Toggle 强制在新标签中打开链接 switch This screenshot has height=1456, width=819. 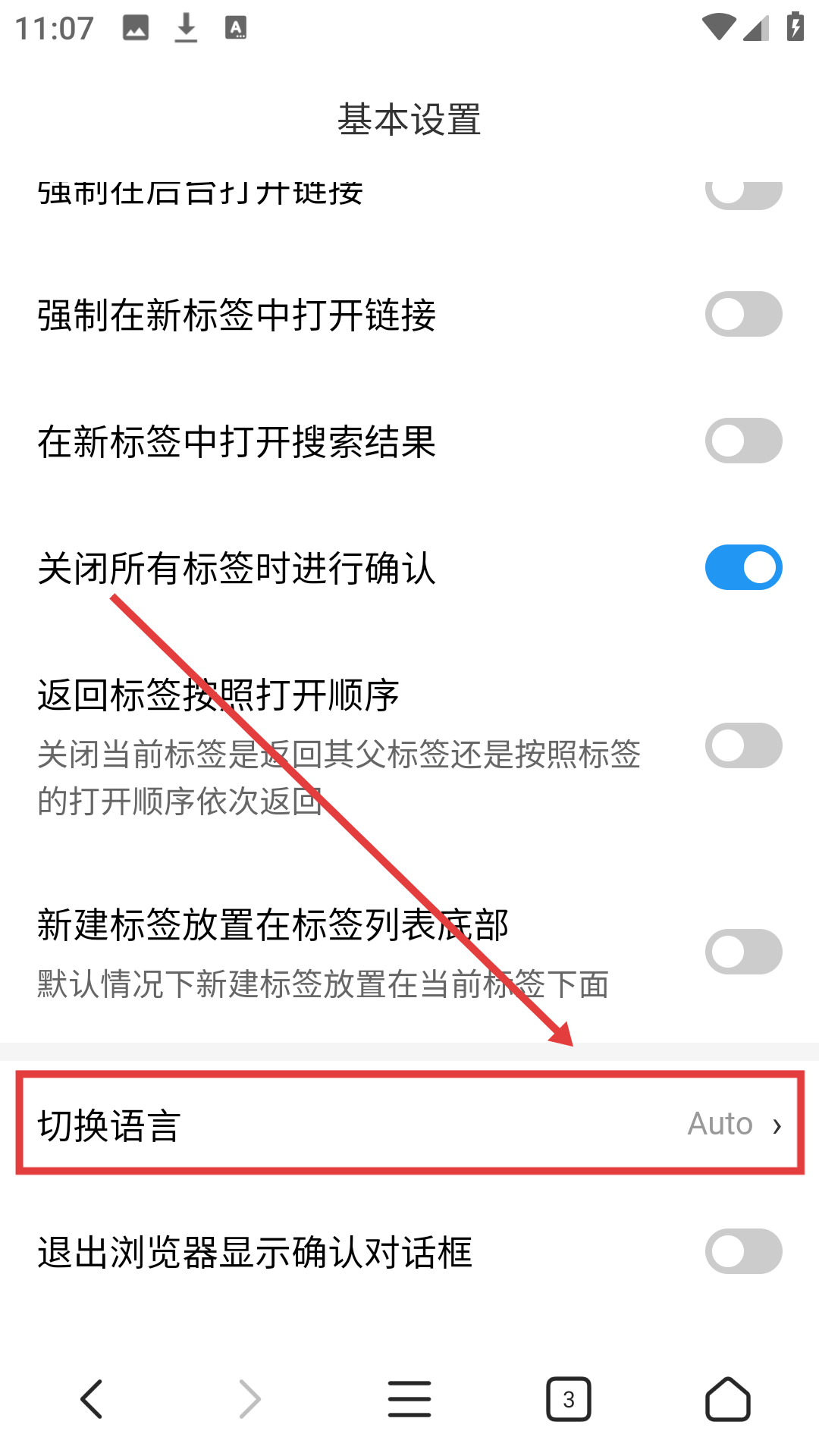(743, 314)
